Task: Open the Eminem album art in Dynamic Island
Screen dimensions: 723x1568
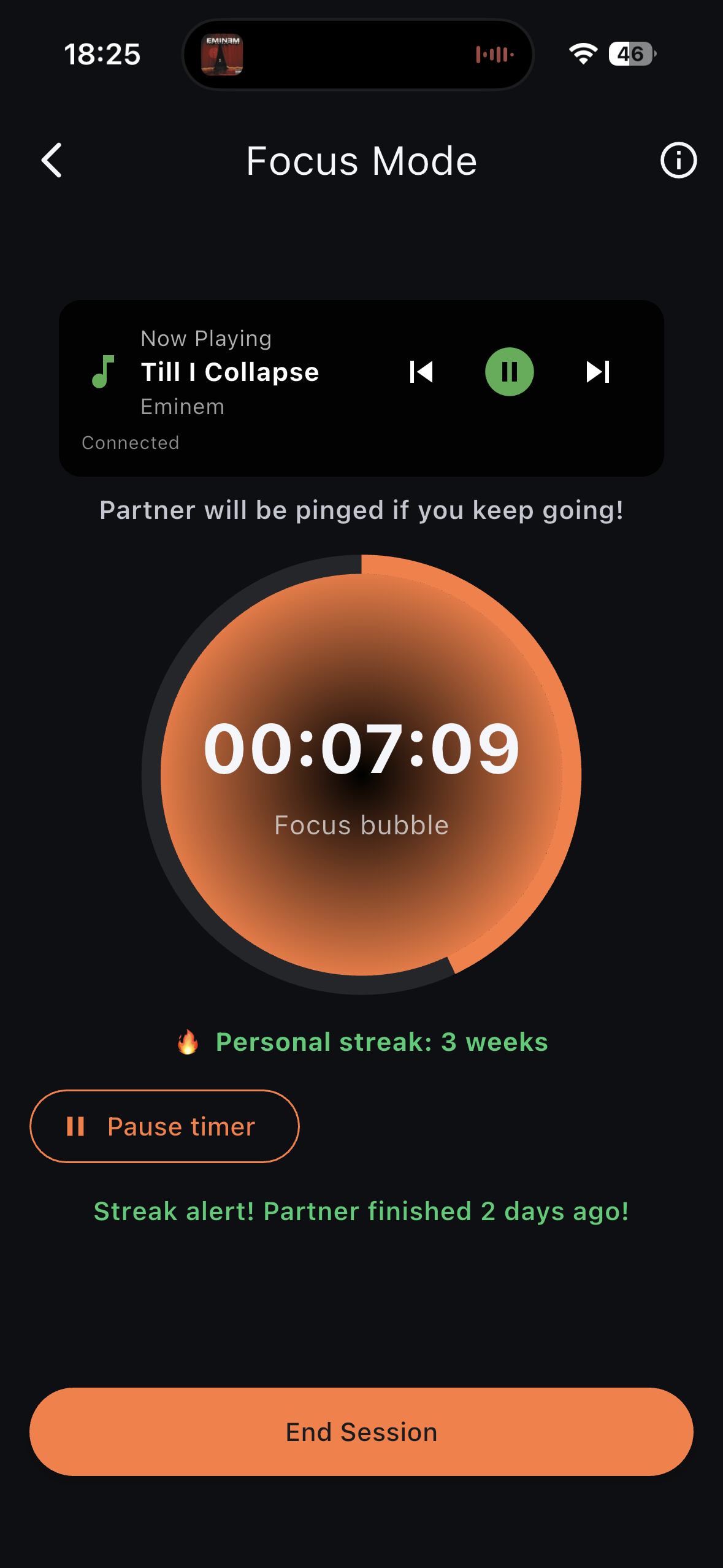Action: pos(223,54)
